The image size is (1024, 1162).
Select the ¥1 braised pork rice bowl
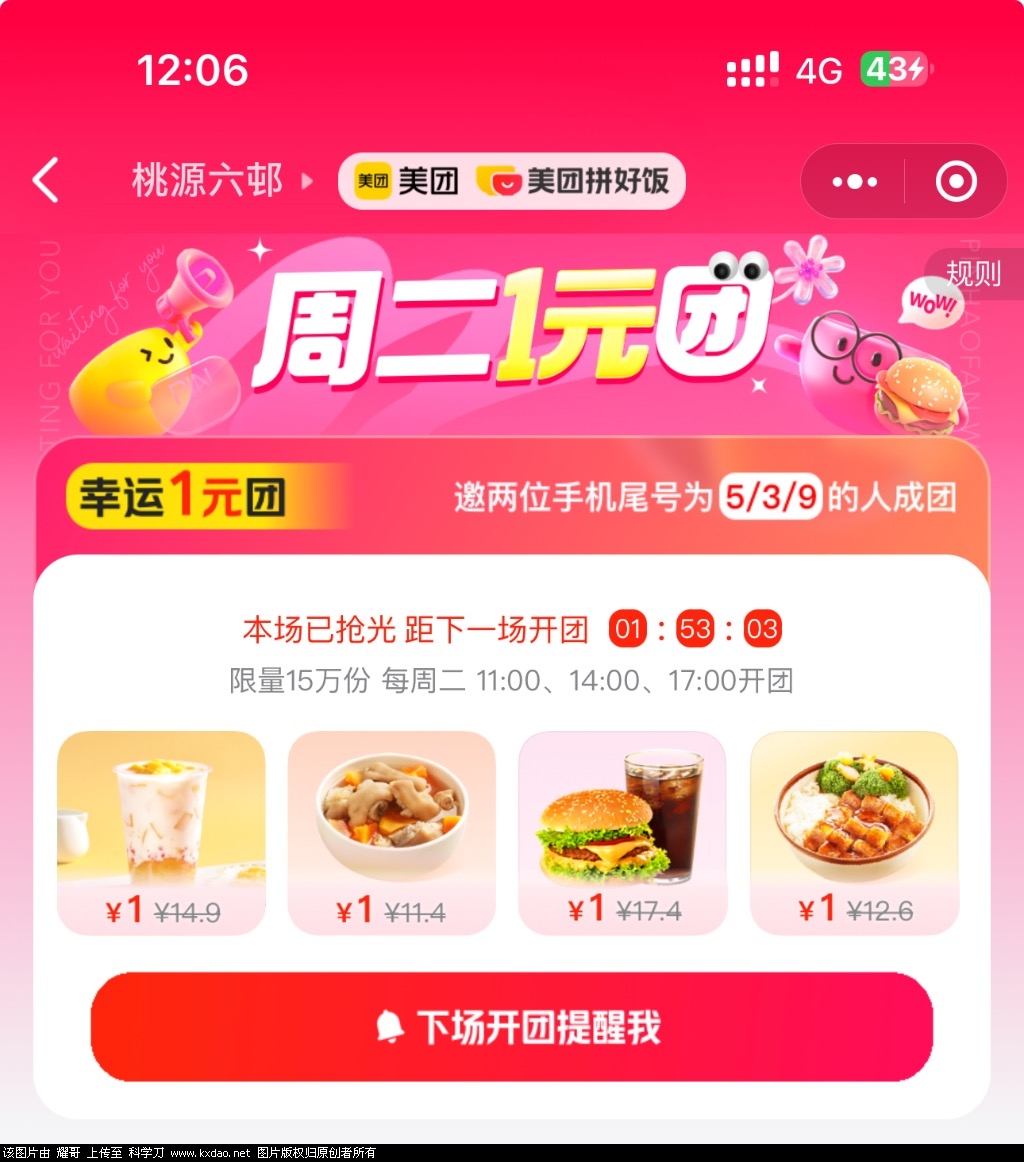[x=853, y=832]
